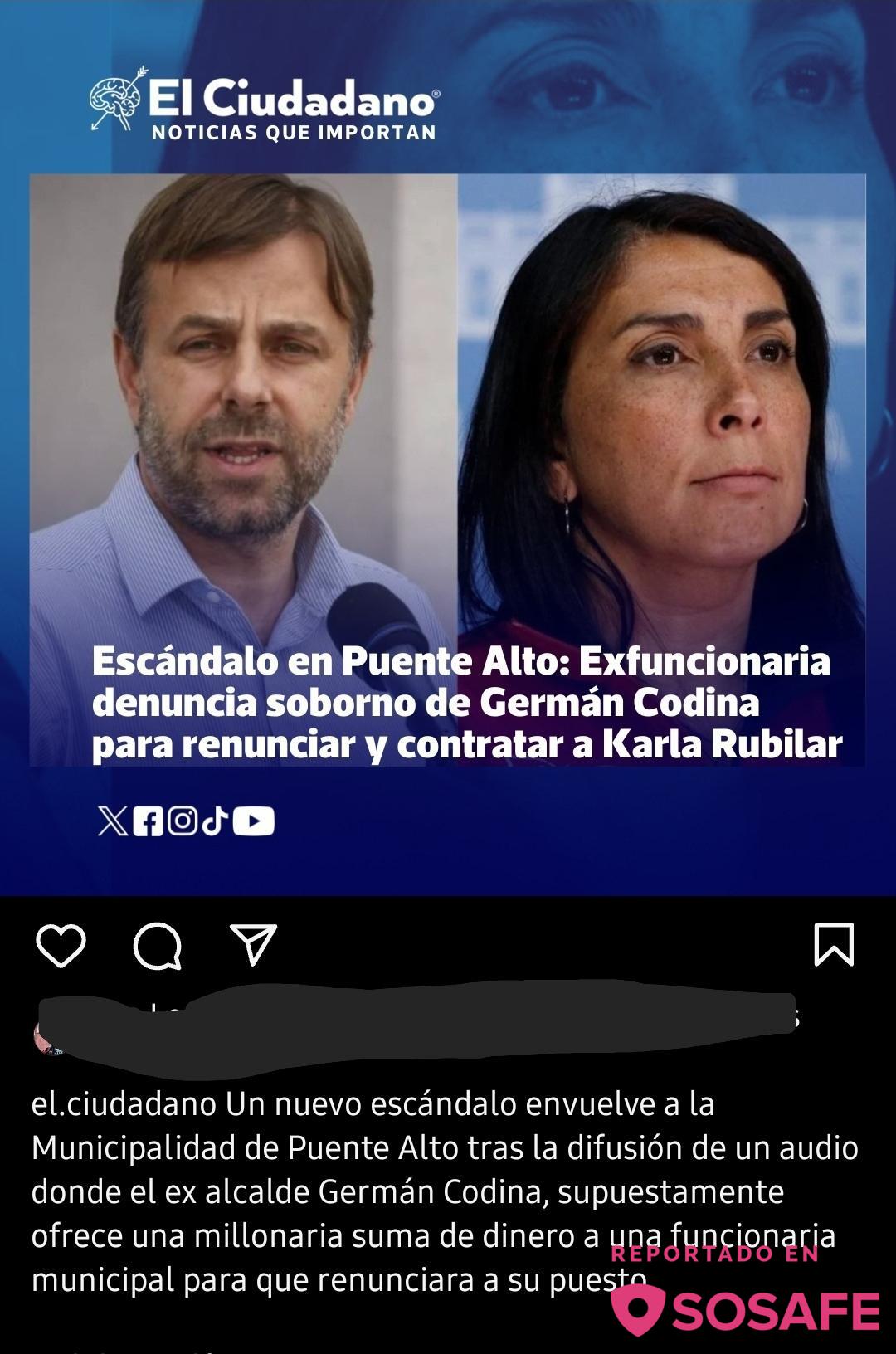Bookmark this El Ciudadano post
The image size is (896, 1354).
point(834,945)
